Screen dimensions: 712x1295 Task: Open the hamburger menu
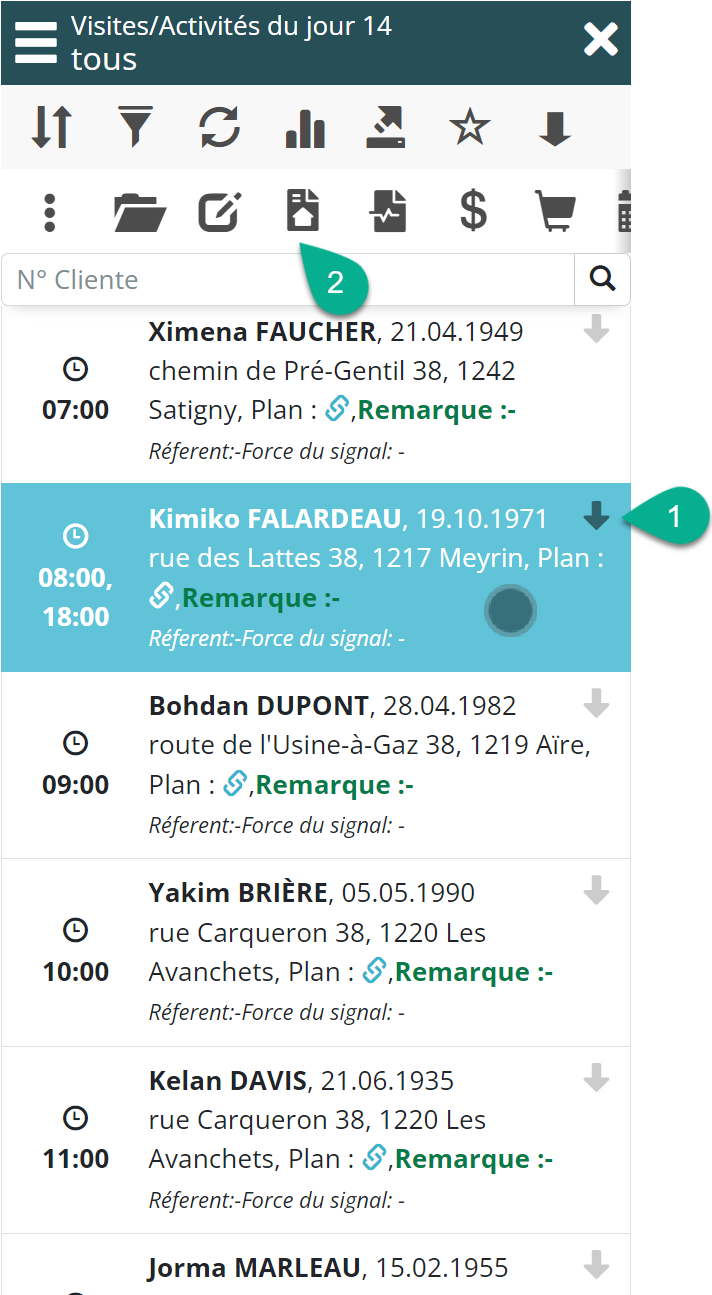[x=36, y=42]
